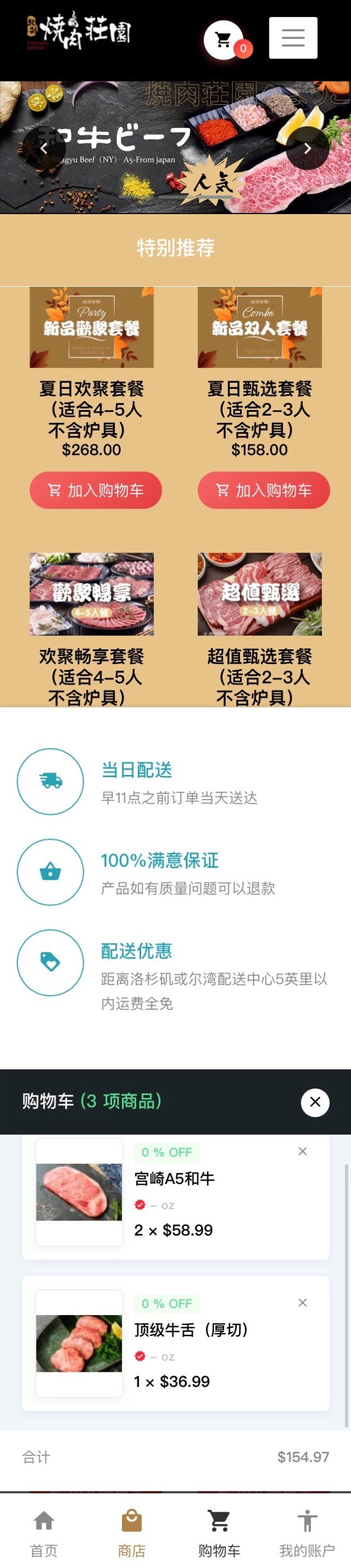Remove 顶级牛舌（厚切）from the cart
351x1568 pixels.
pos(302,1303)
